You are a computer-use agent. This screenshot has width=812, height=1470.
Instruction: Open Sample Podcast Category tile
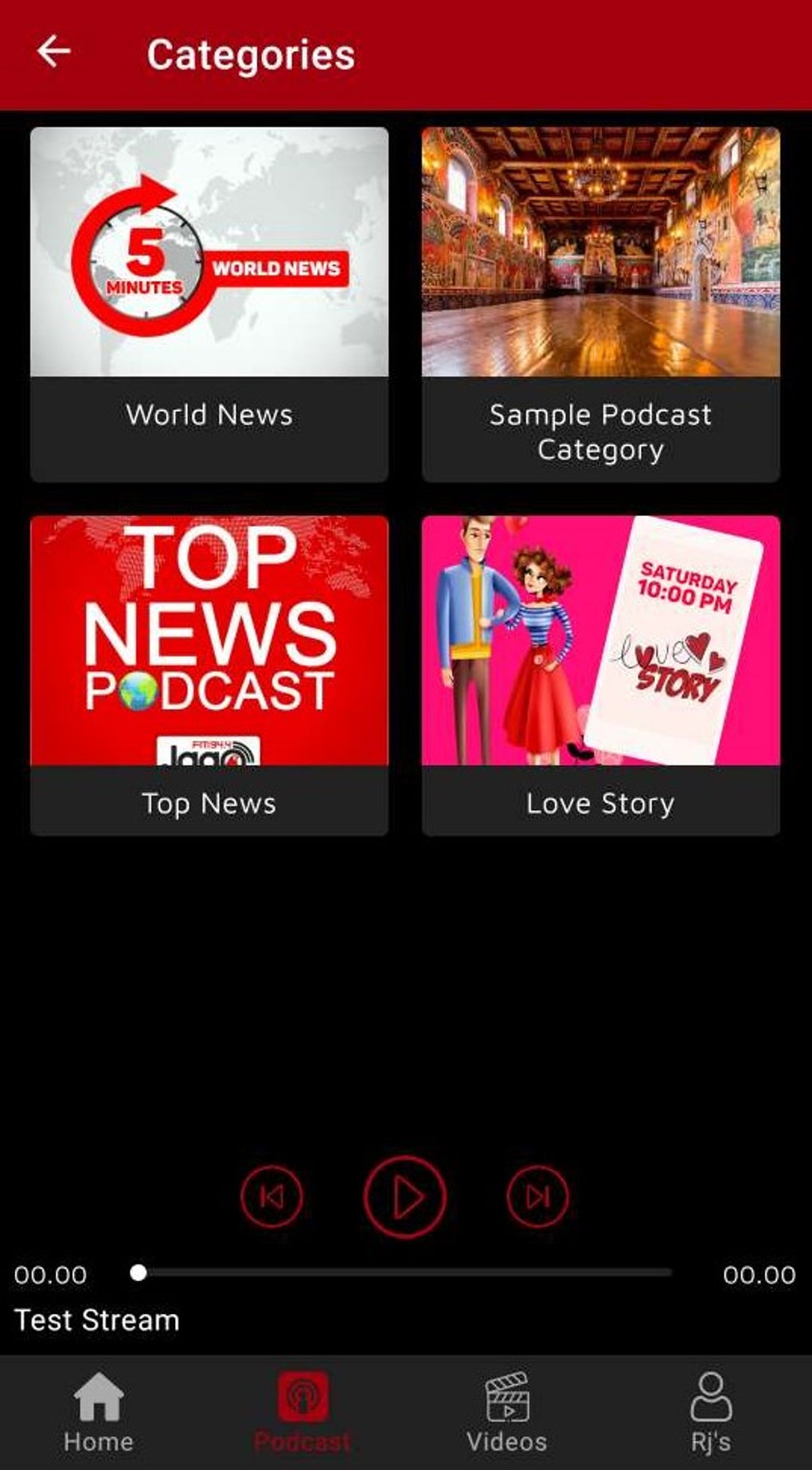click(600, 303)
